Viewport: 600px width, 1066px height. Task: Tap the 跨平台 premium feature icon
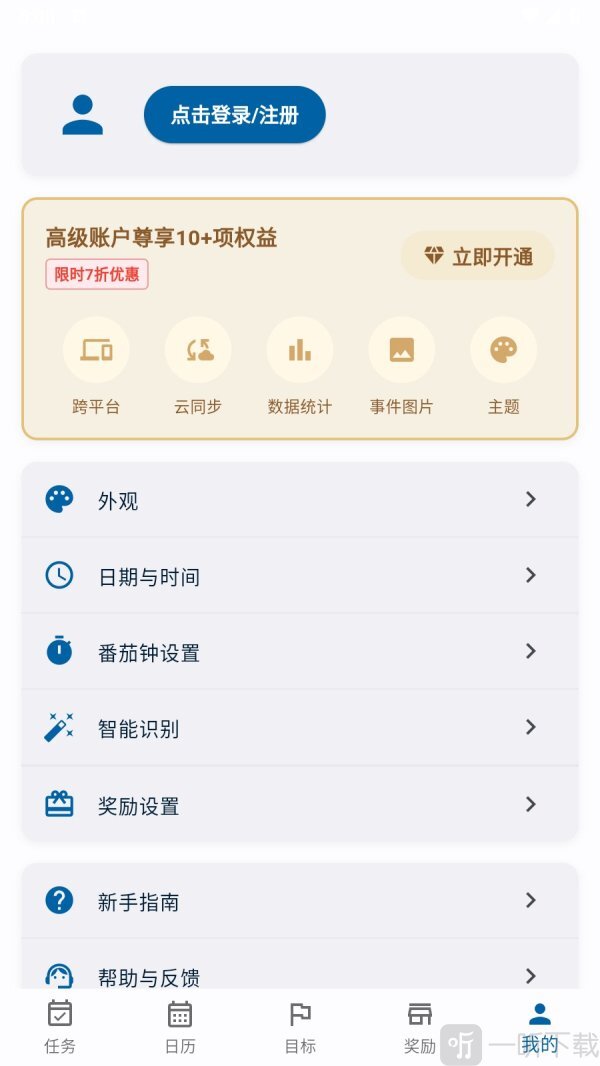96,350
